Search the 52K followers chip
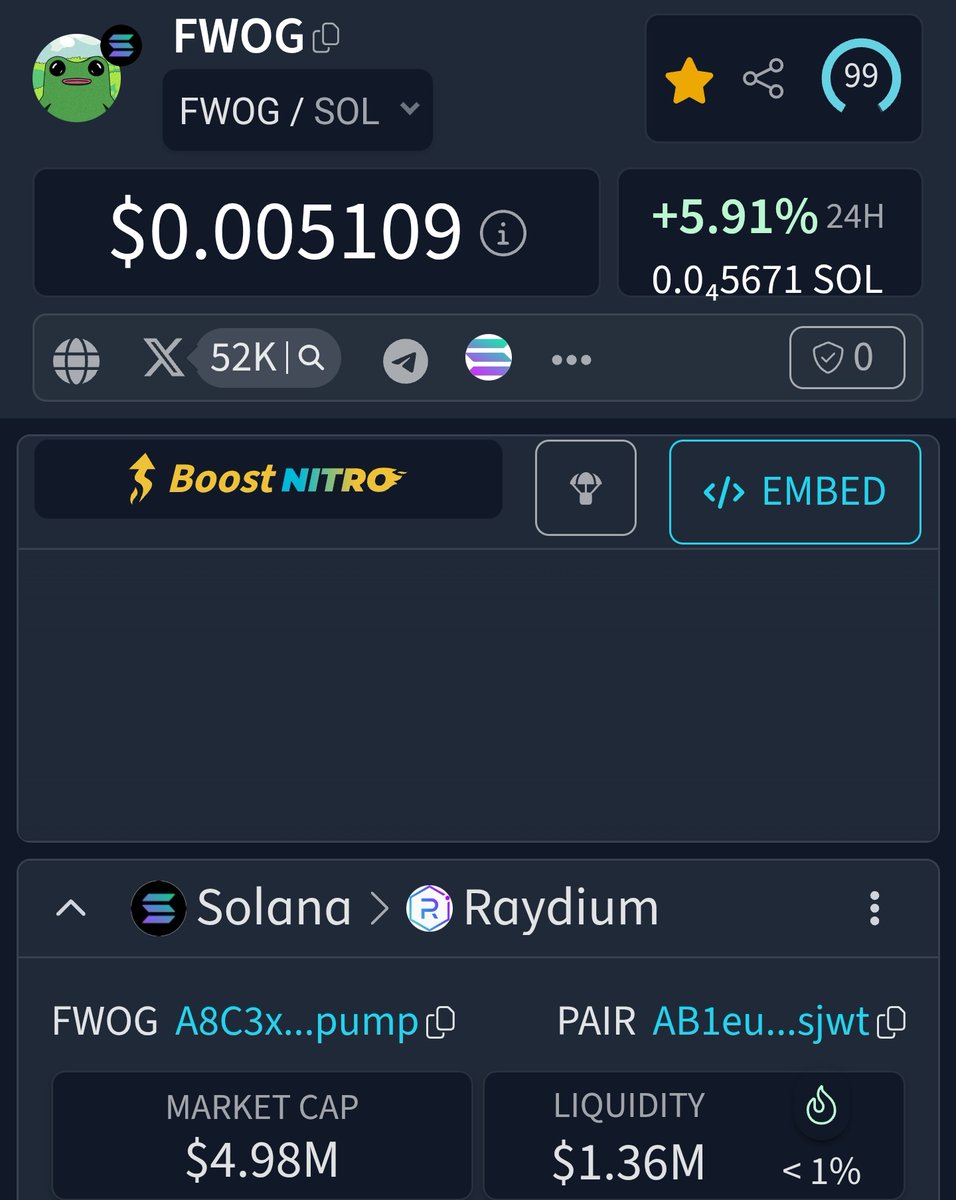Viewport: 956px width, 1200px height. point(312,358)
